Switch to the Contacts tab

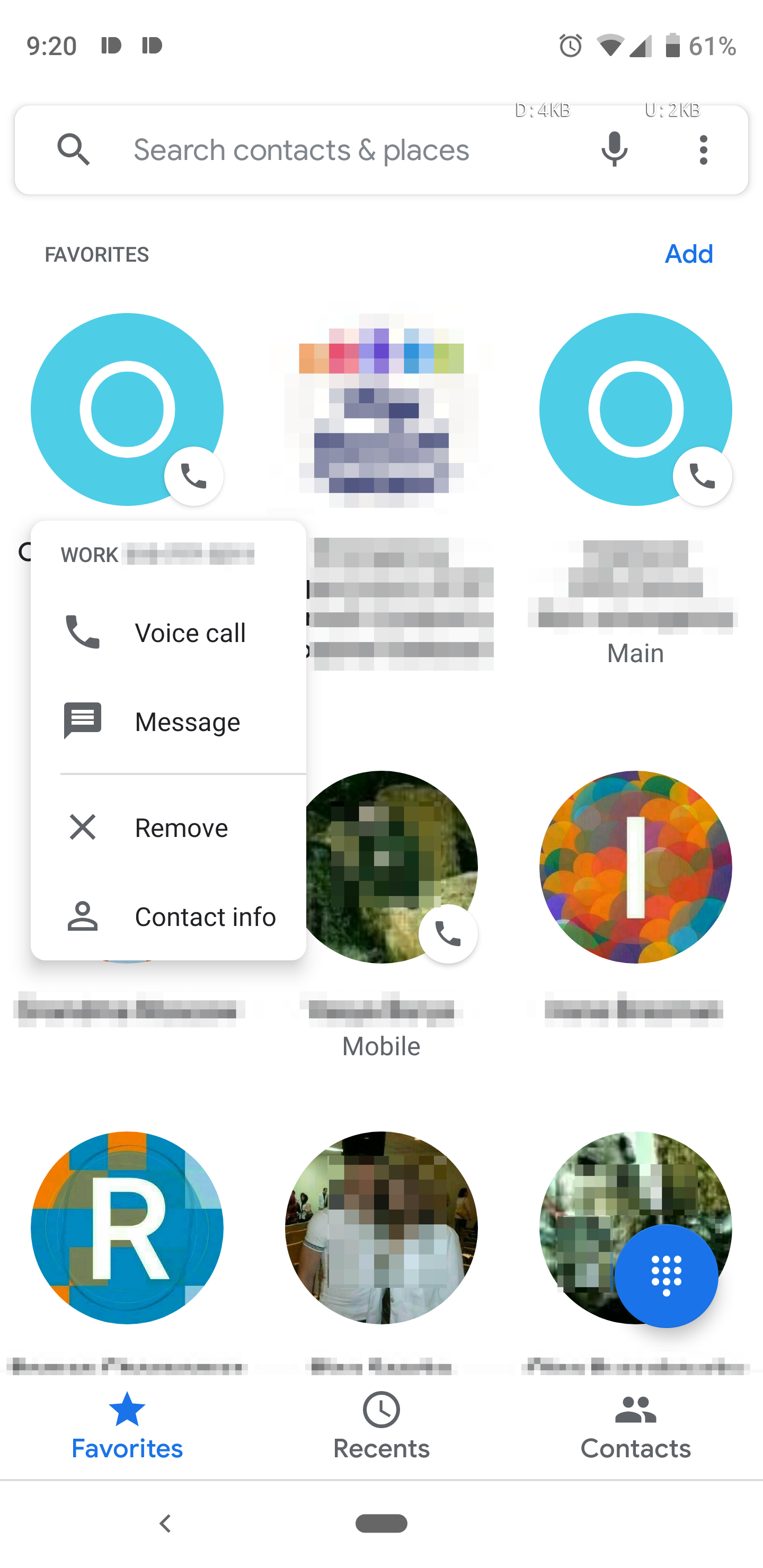635,1426
